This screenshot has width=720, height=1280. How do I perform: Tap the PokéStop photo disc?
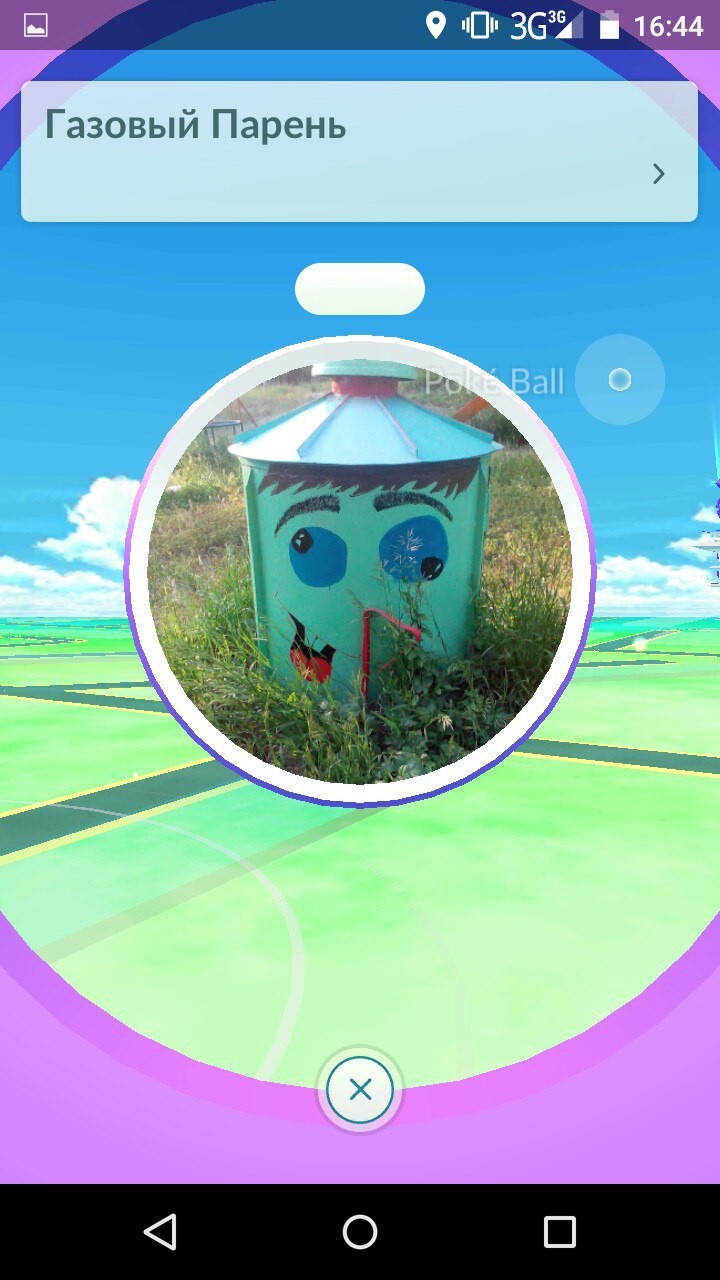tap(360, 572)
